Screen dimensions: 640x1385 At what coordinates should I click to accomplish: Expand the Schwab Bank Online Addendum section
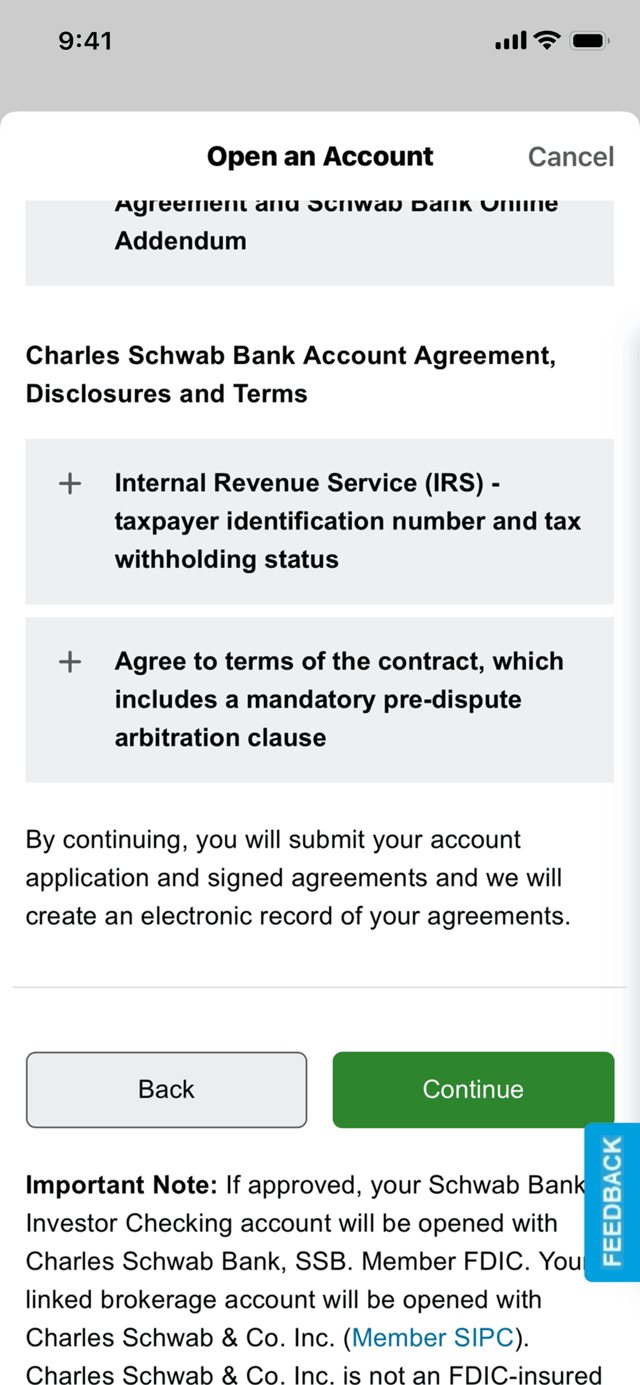pyautogui.click(x=319, y=242)
